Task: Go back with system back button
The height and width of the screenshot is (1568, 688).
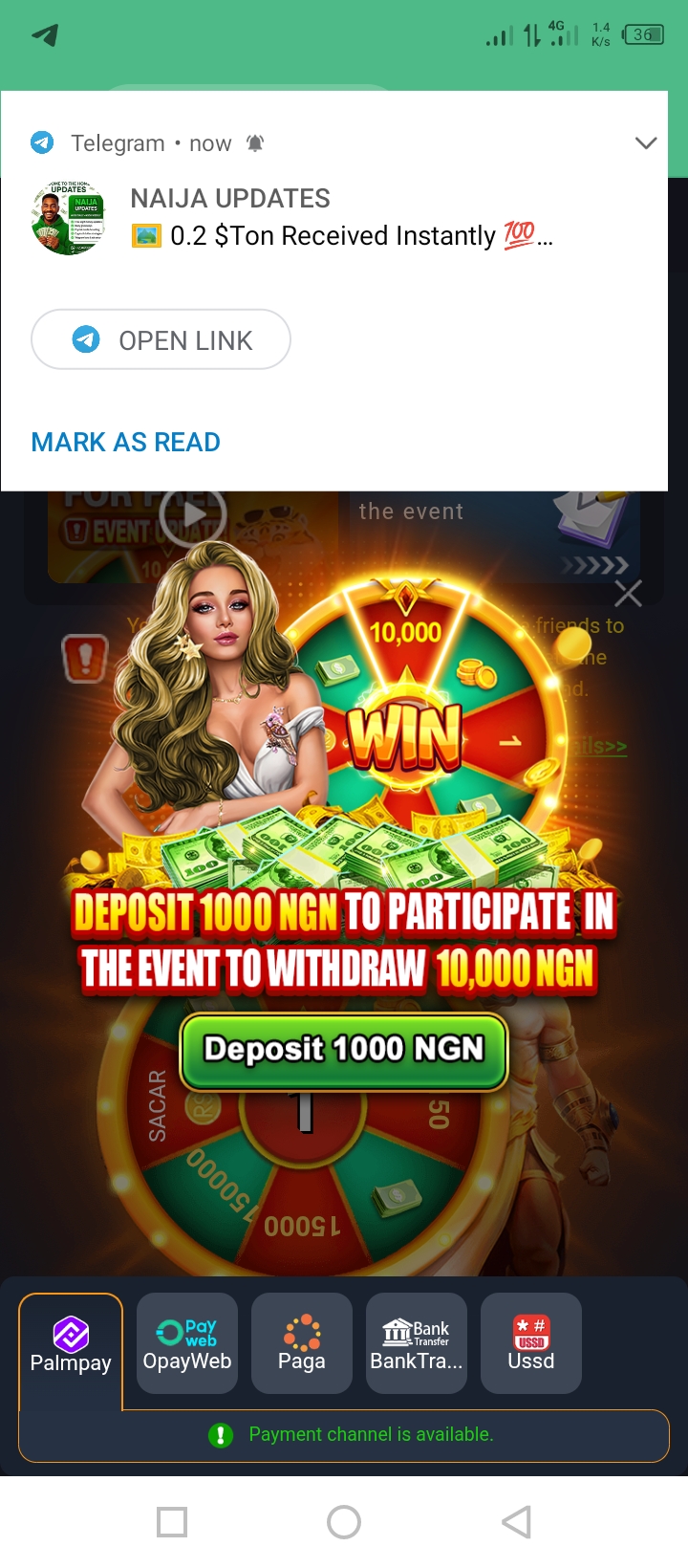Action: click(516, 1521)
